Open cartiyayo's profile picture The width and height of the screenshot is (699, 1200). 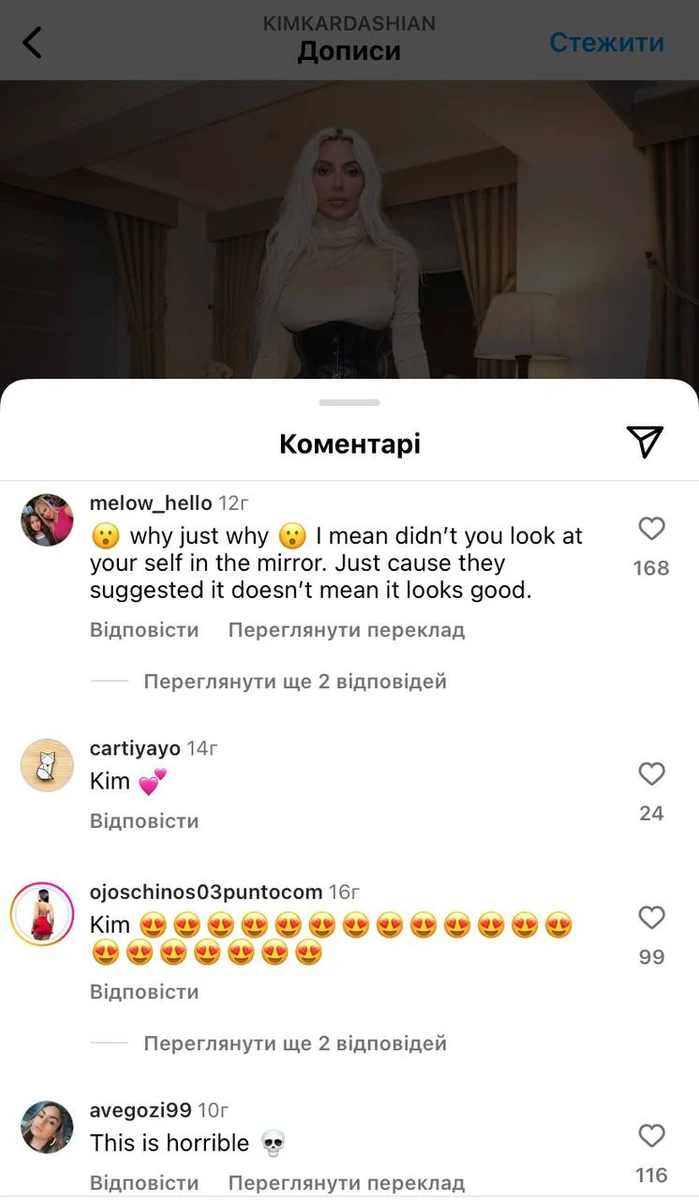(x=47, y=765)
